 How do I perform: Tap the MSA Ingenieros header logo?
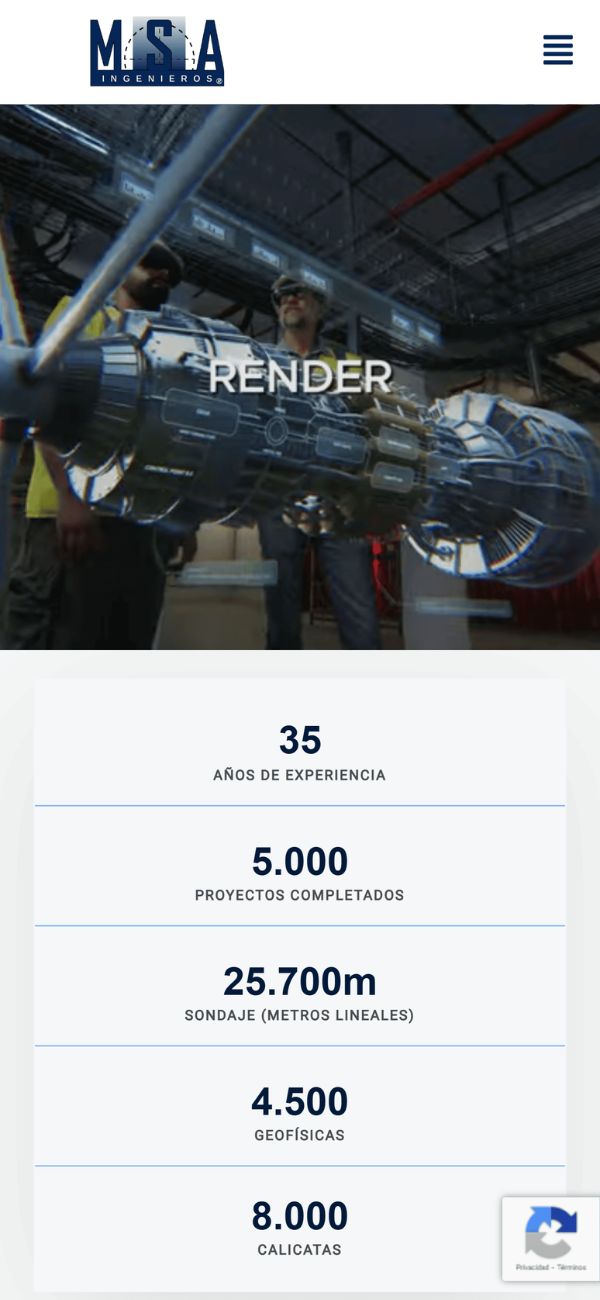tap(157, 52)
